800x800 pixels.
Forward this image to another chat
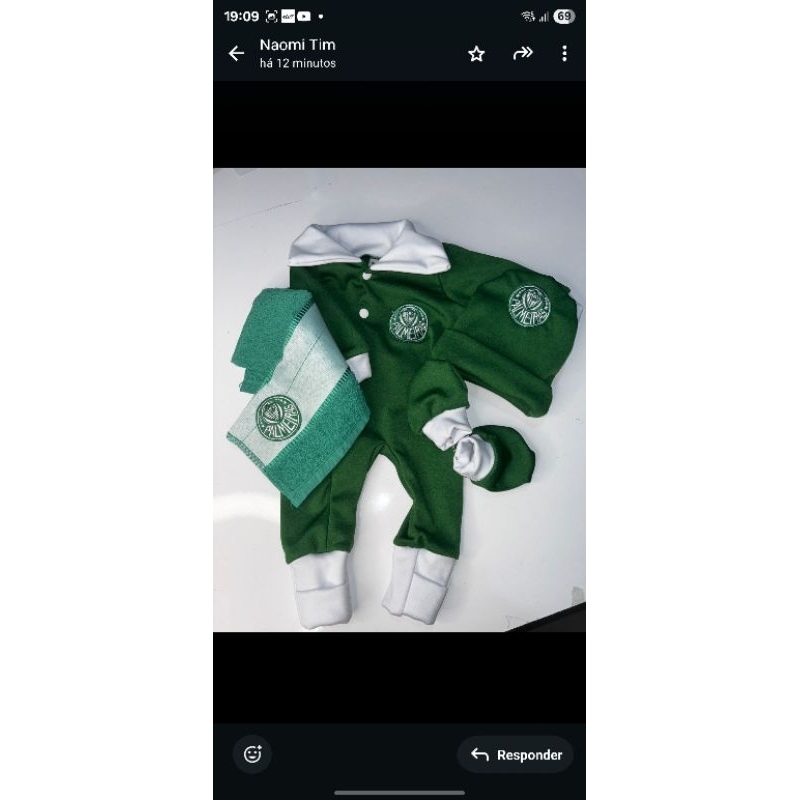(x=522, y=54)
